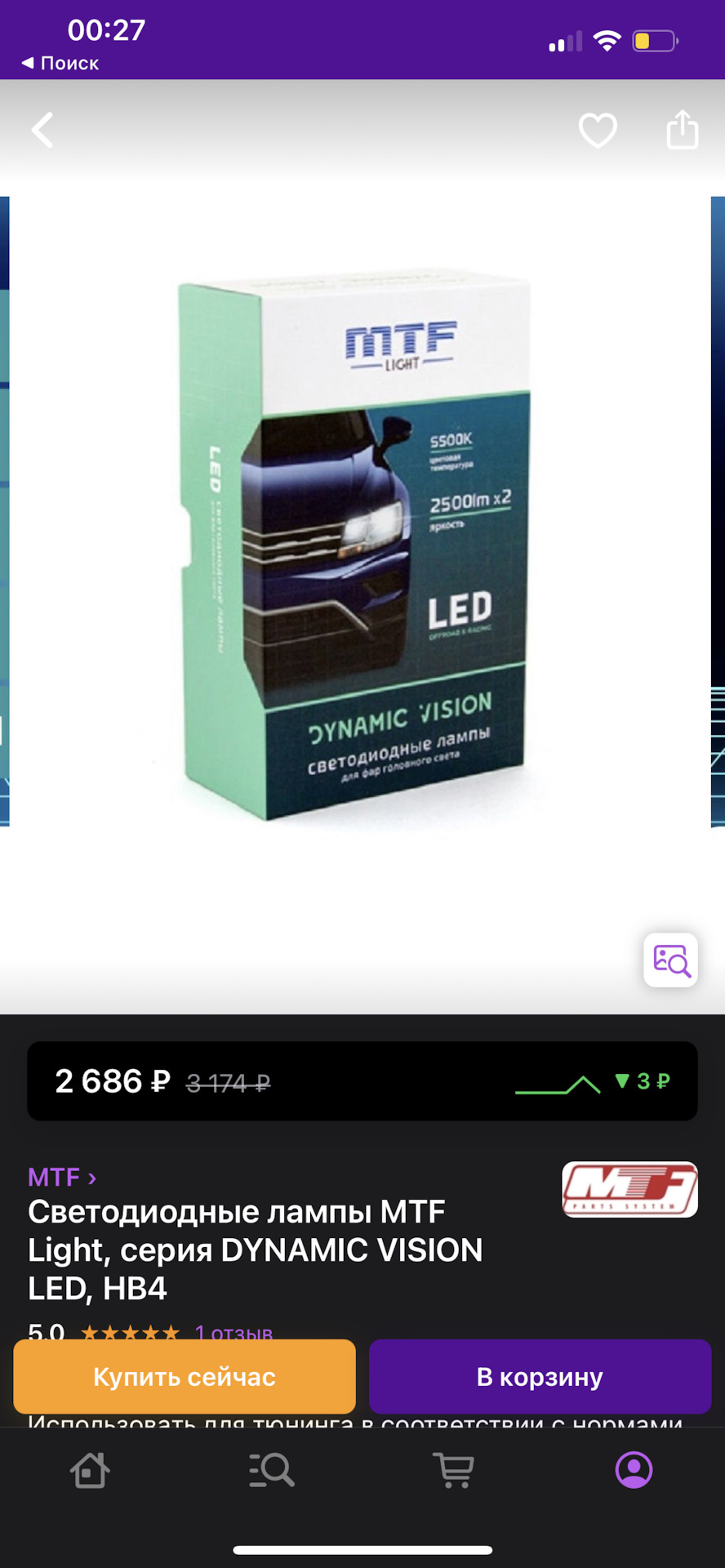Search for similar items by image
This screenshot has height=1568, width=725.
pos(670,960)
